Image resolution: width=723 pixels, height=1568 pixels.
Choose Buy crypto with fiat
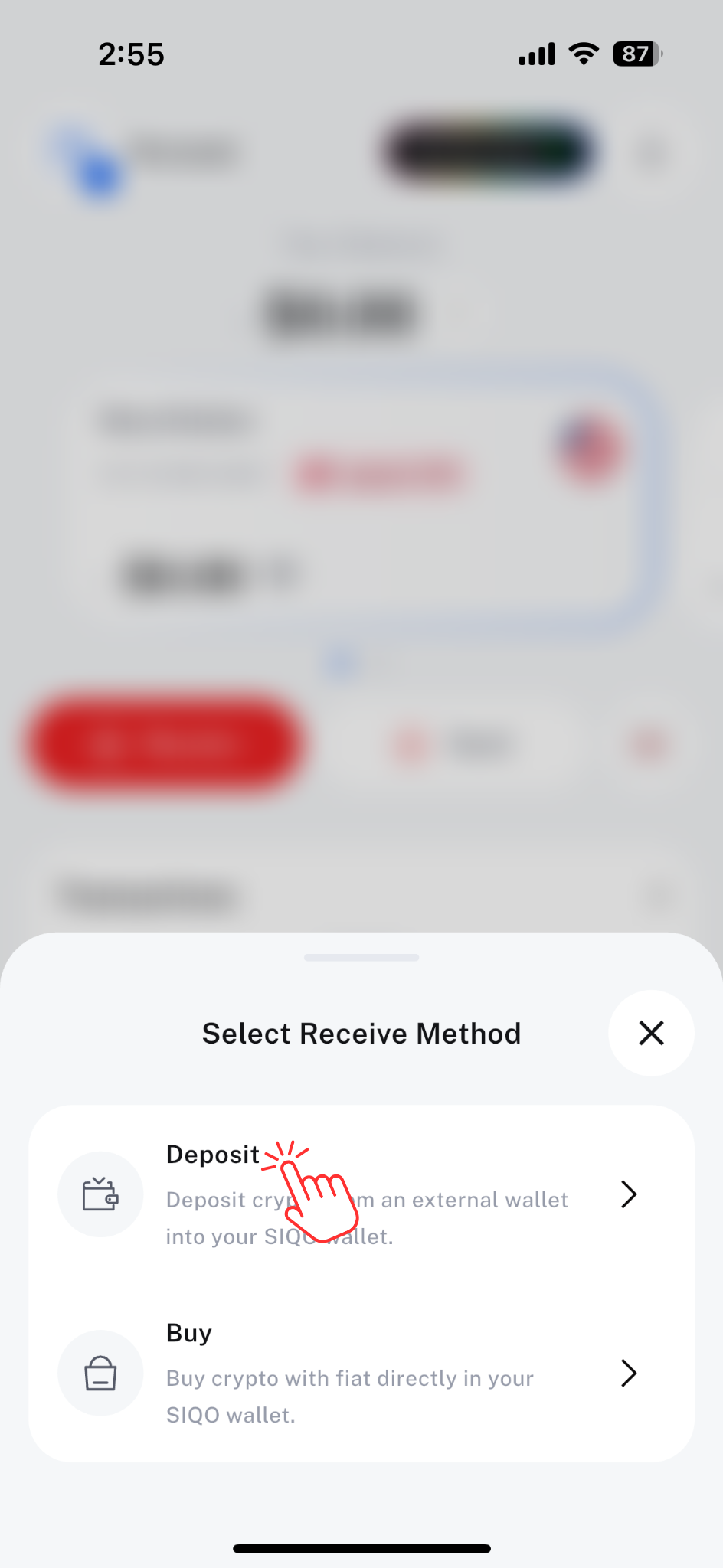[361, 1373]
